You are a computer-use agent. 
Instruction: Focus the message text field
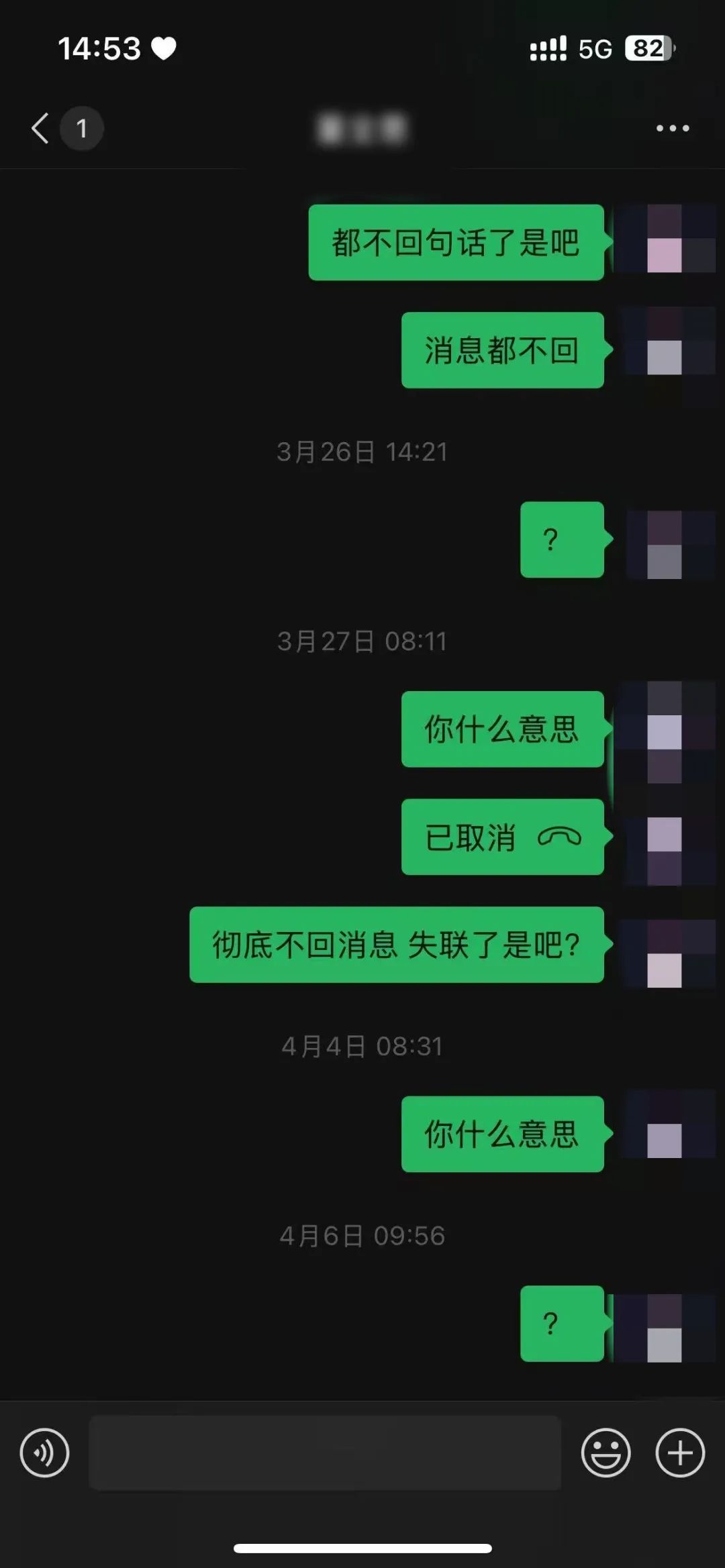click(325, 1453)
